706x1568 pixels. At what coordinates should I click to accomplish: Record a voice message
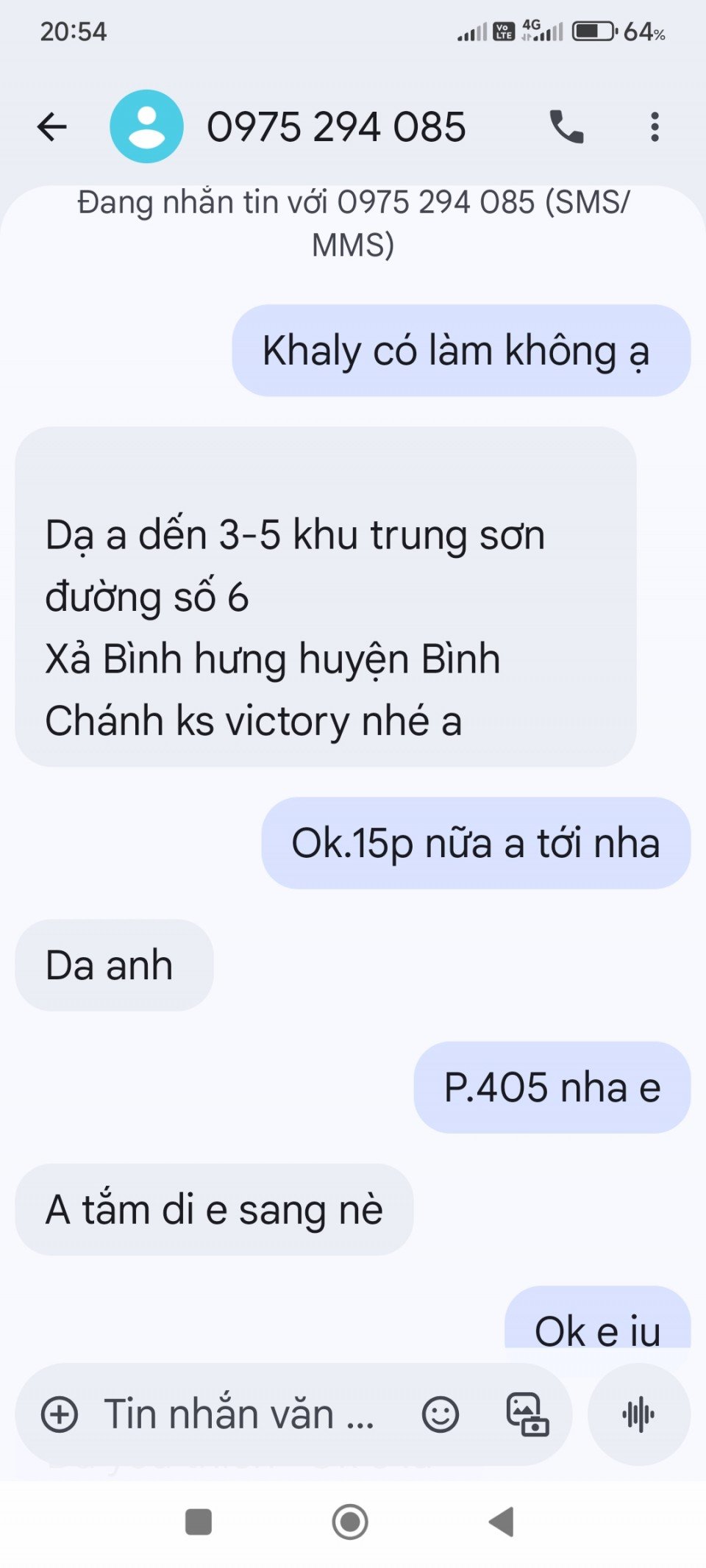pyautogui.click(x=638, y=1414)
